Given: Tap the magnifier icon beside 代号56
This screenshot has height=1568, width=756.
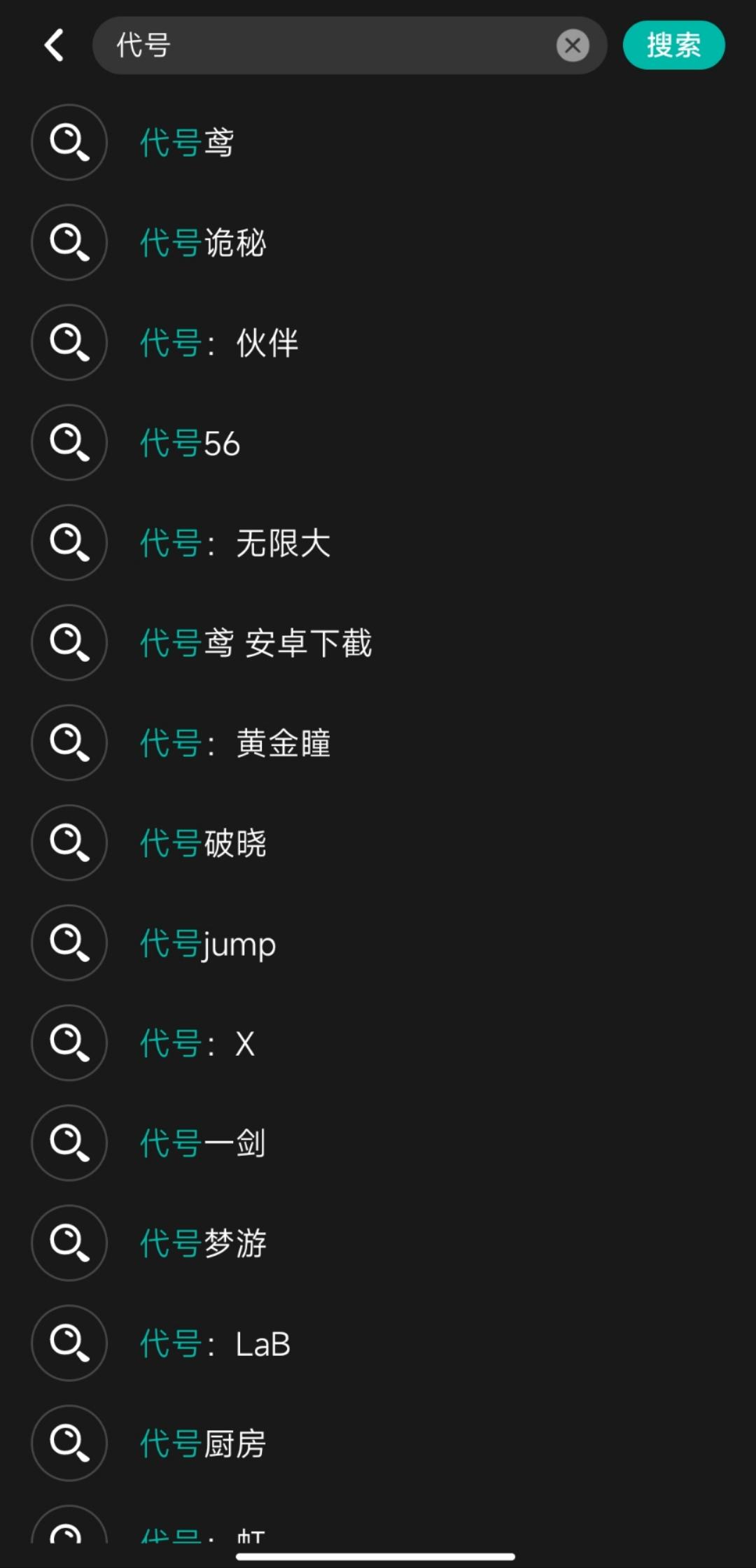Looking at the screenshot, I should click(69, 443).
